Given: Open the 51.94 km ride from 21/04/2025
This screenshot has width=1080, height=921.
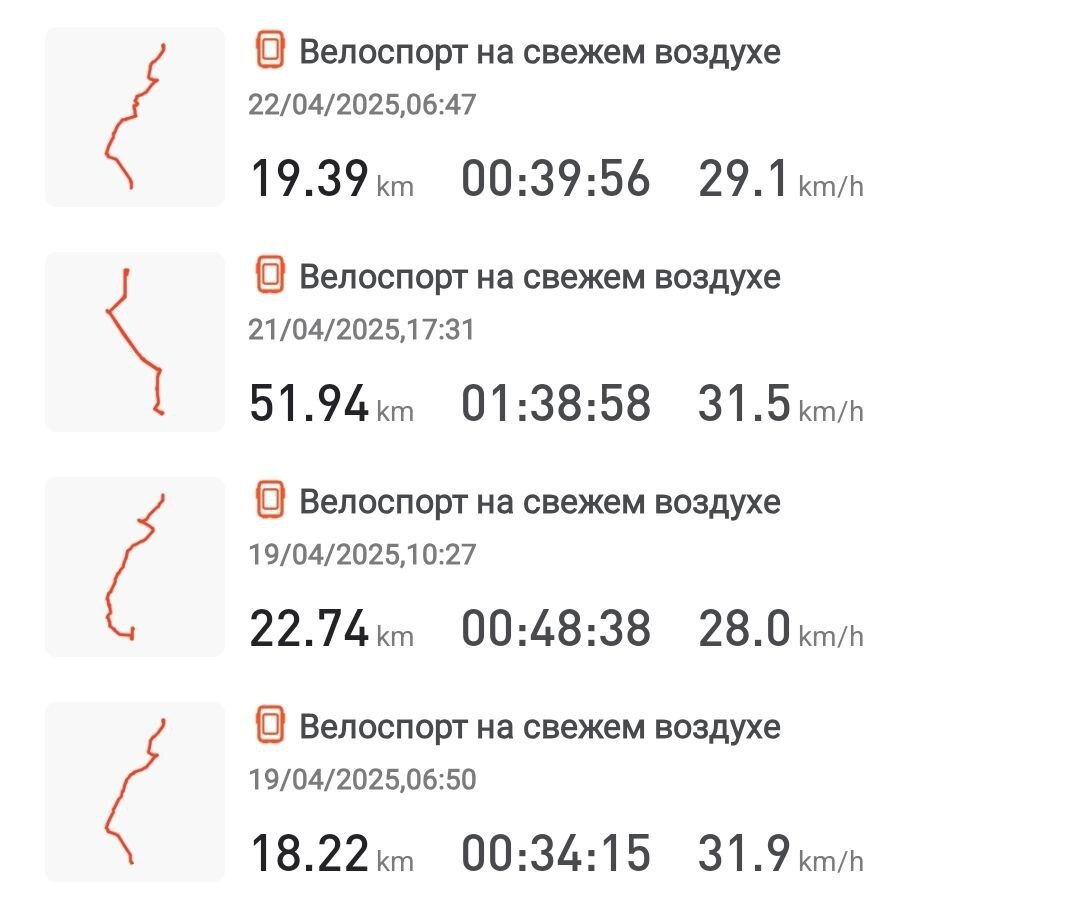Looking at the screenshot, I should click(540, 343).
